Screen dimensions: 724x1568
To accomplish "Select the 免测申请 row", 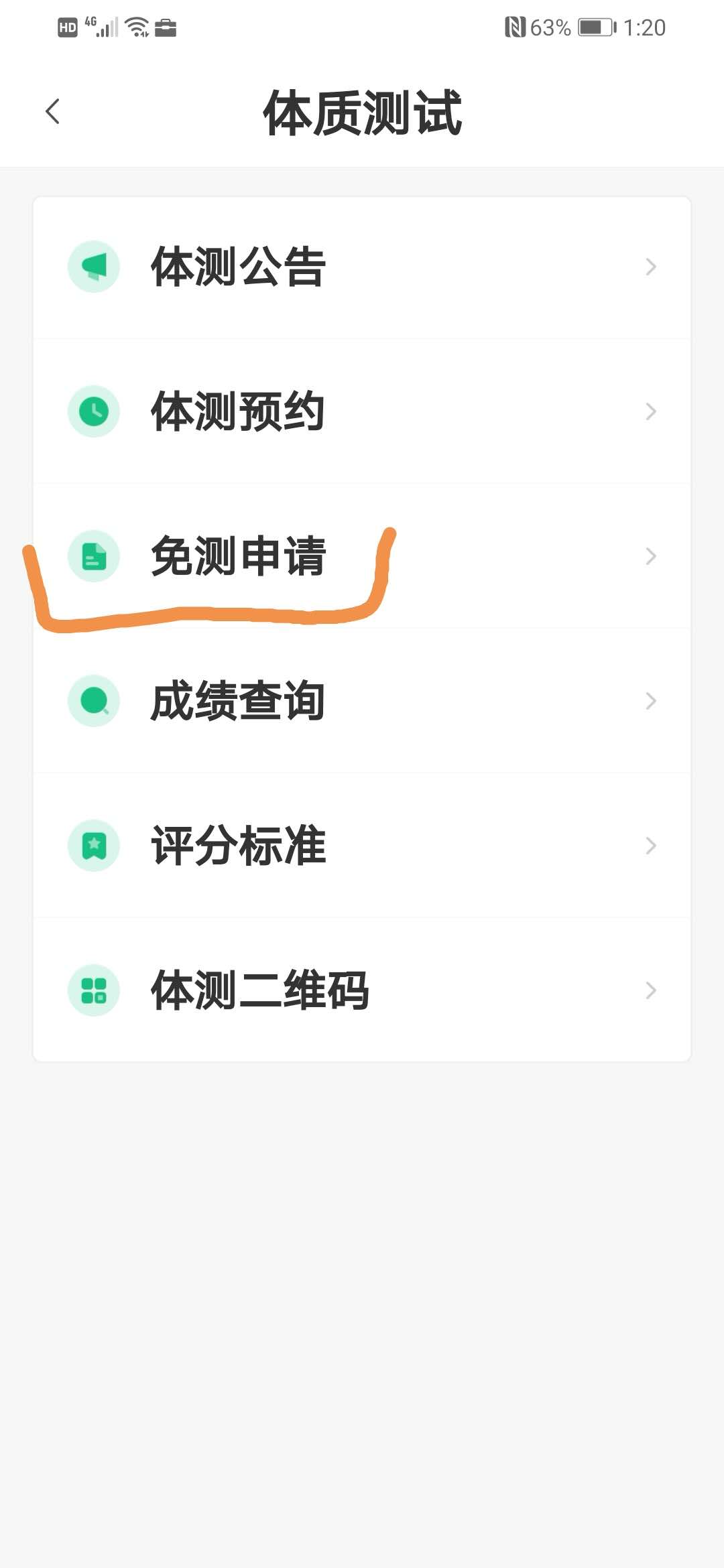I will (x=362, y=556).
